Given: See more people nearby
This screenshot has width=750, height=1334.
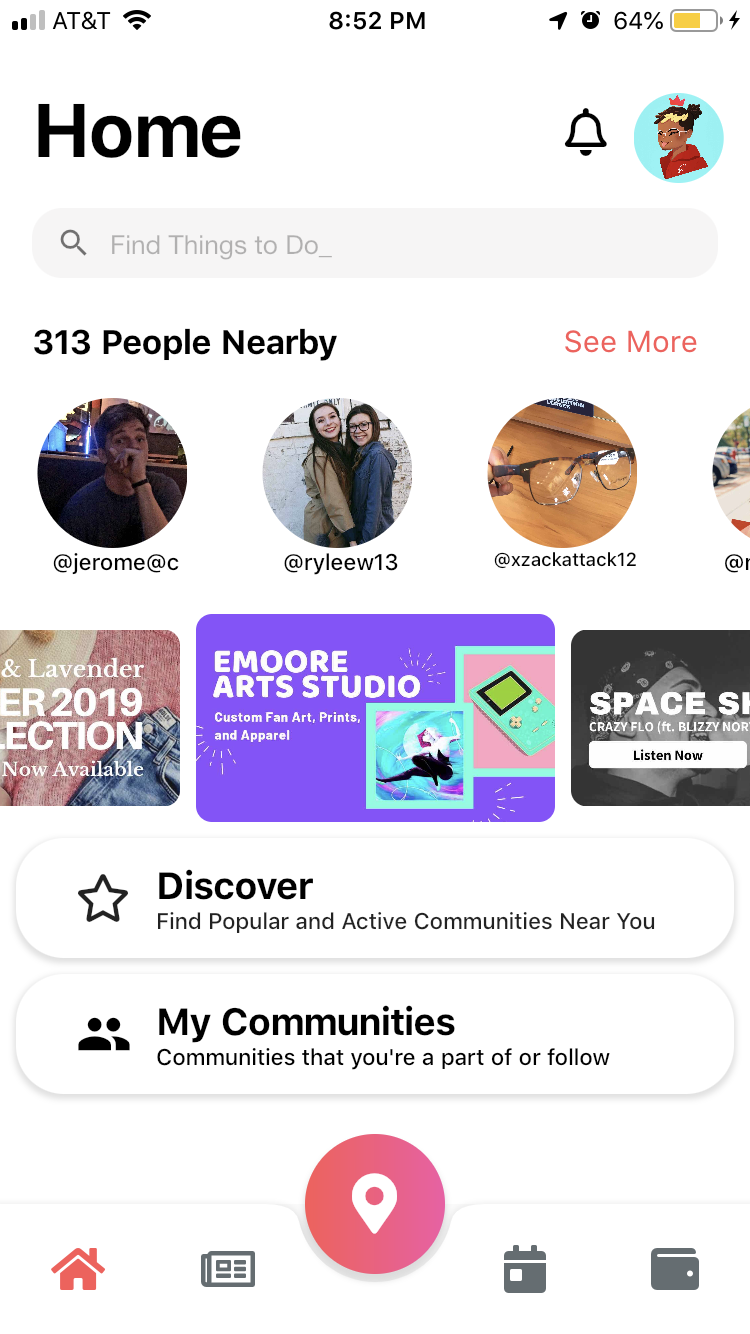Looking at the screenshot, I should (630, 342).
